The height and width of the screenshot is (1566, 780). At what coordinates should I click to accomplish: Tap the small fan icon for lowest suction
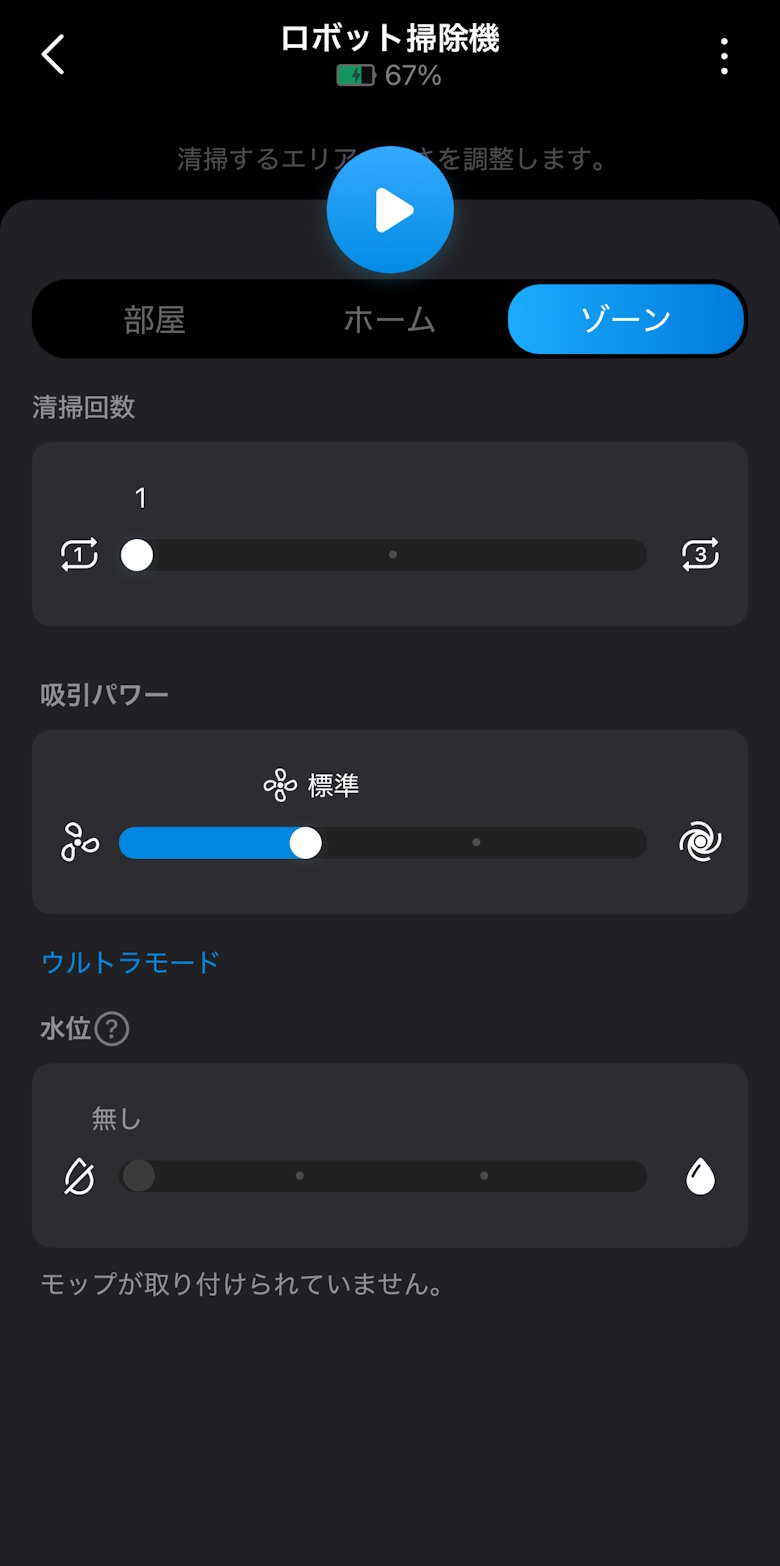(79, 842)
